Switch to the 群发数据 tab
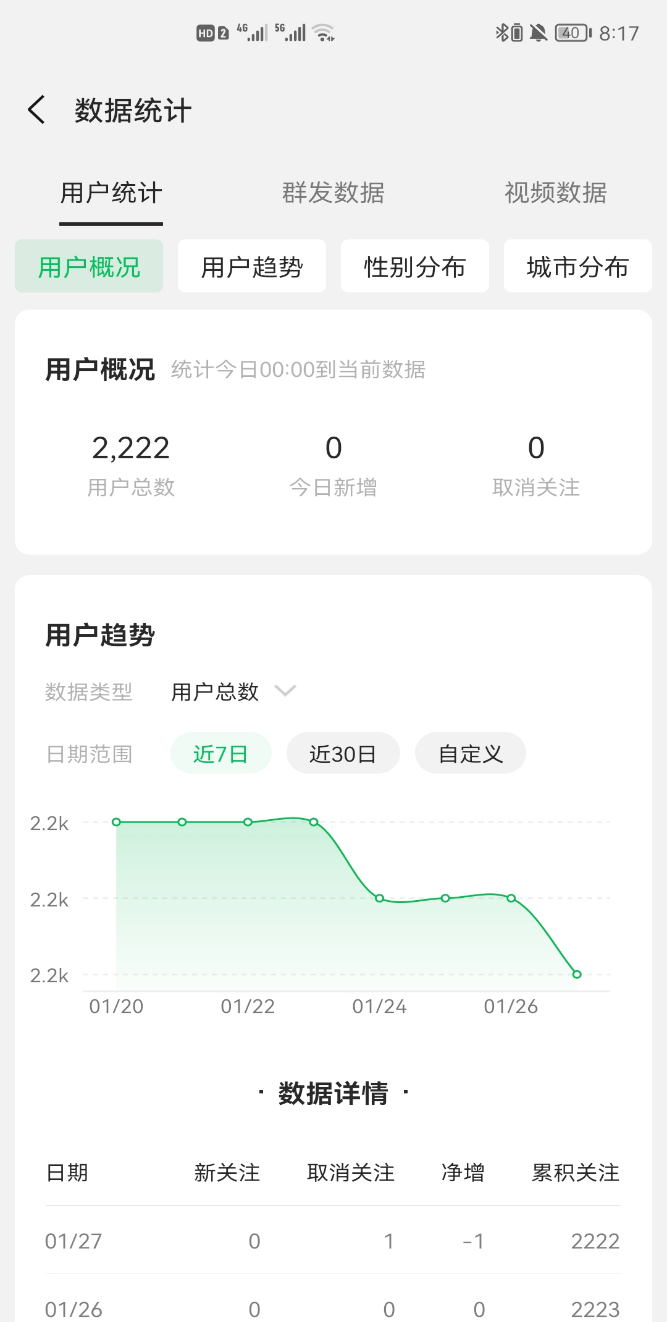This screenshot has height=1322, width=667. click(333, 192)
